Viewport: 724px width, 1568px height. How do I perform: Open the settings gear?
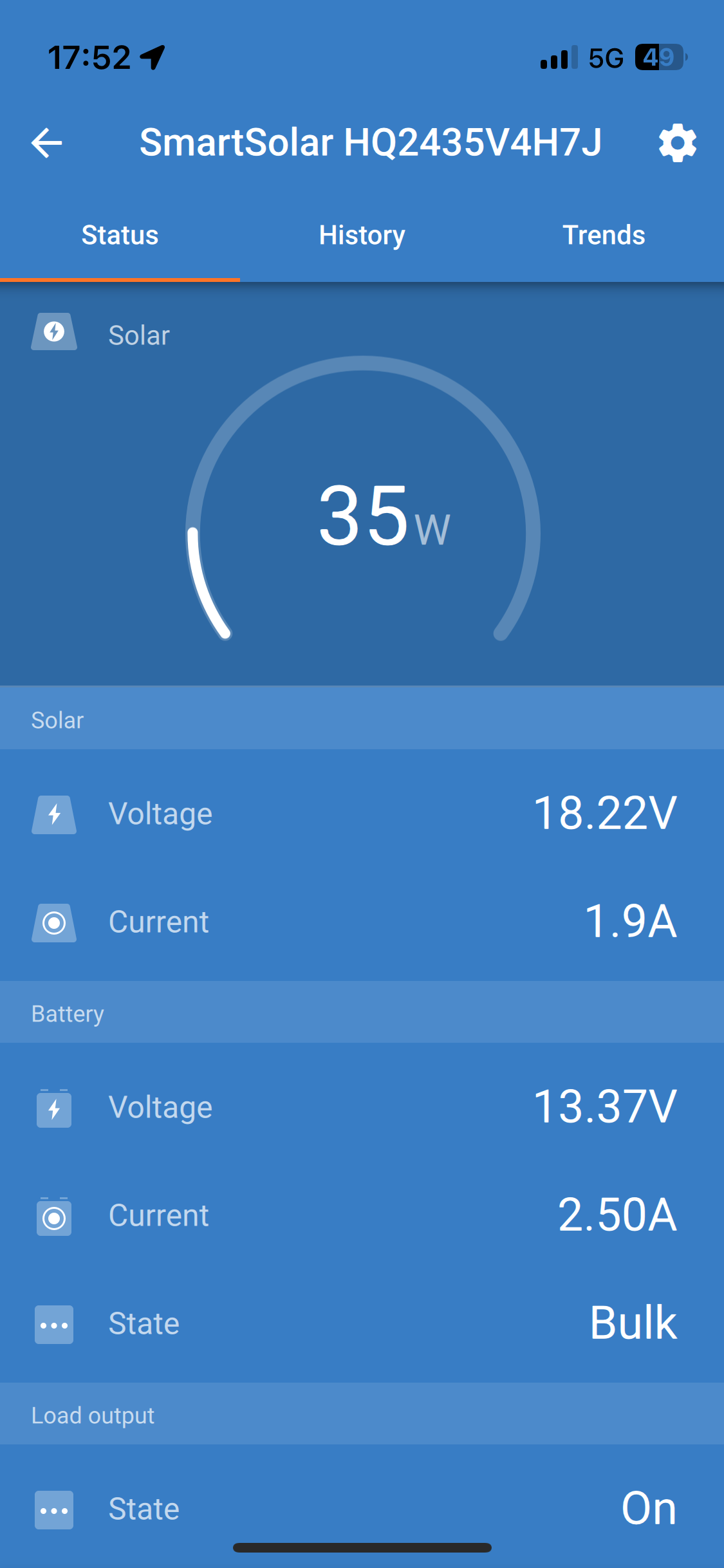pyautogui.click(x=678, y=143)
